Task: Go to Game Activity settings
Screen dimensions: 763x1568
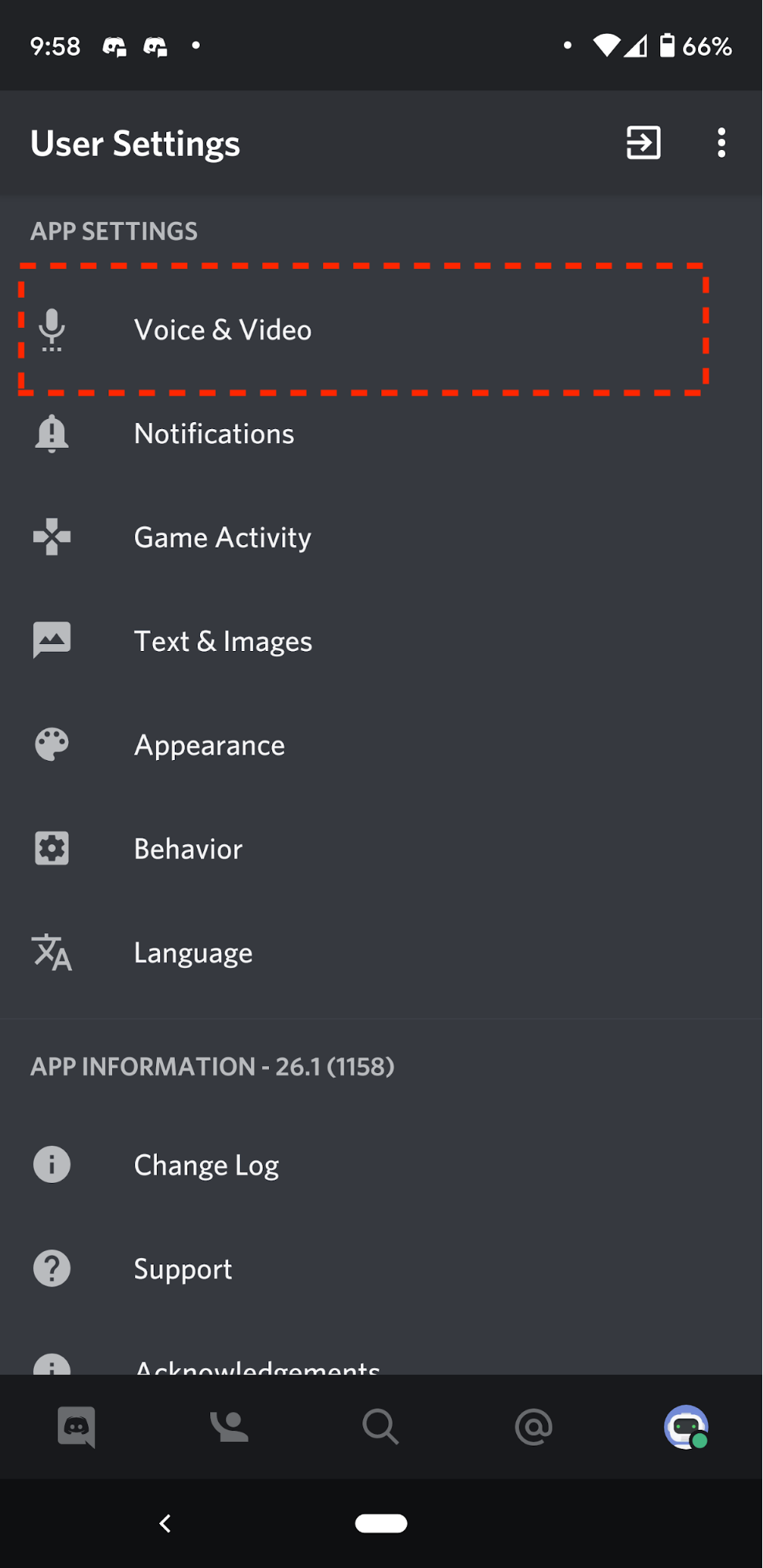Action: 223,538
